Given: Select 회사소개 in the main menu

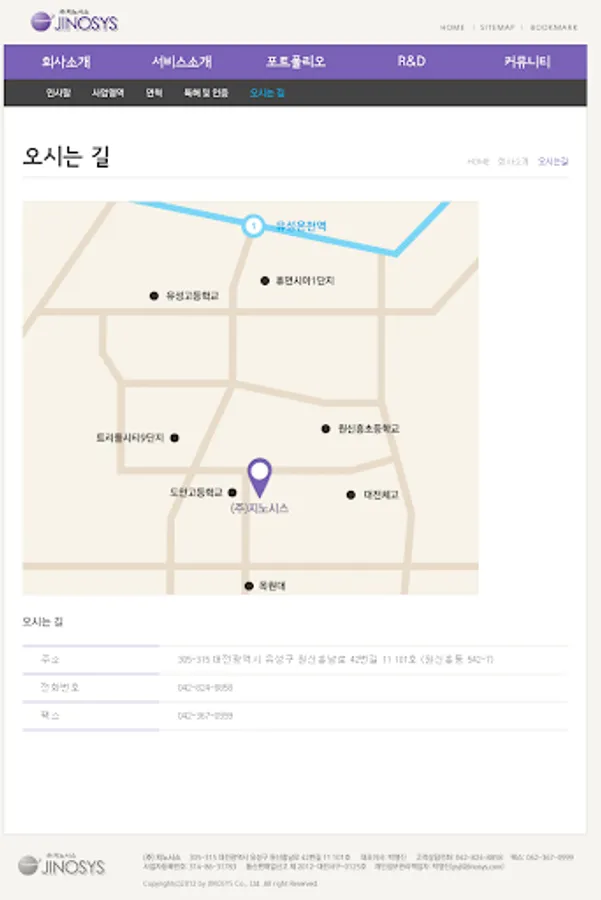Looking at the screenshot, I should (66, 62).
